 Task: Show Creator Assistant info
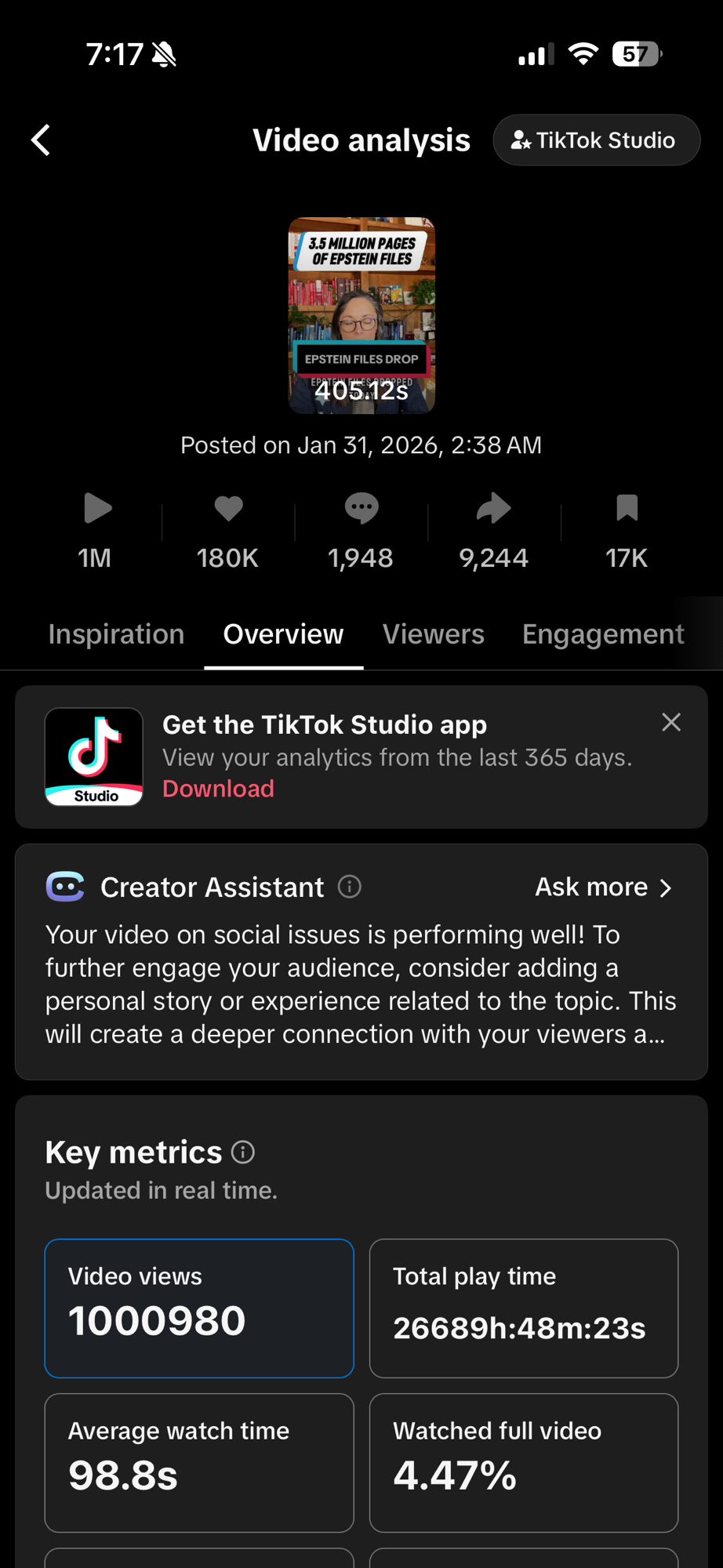coord(350,887)
